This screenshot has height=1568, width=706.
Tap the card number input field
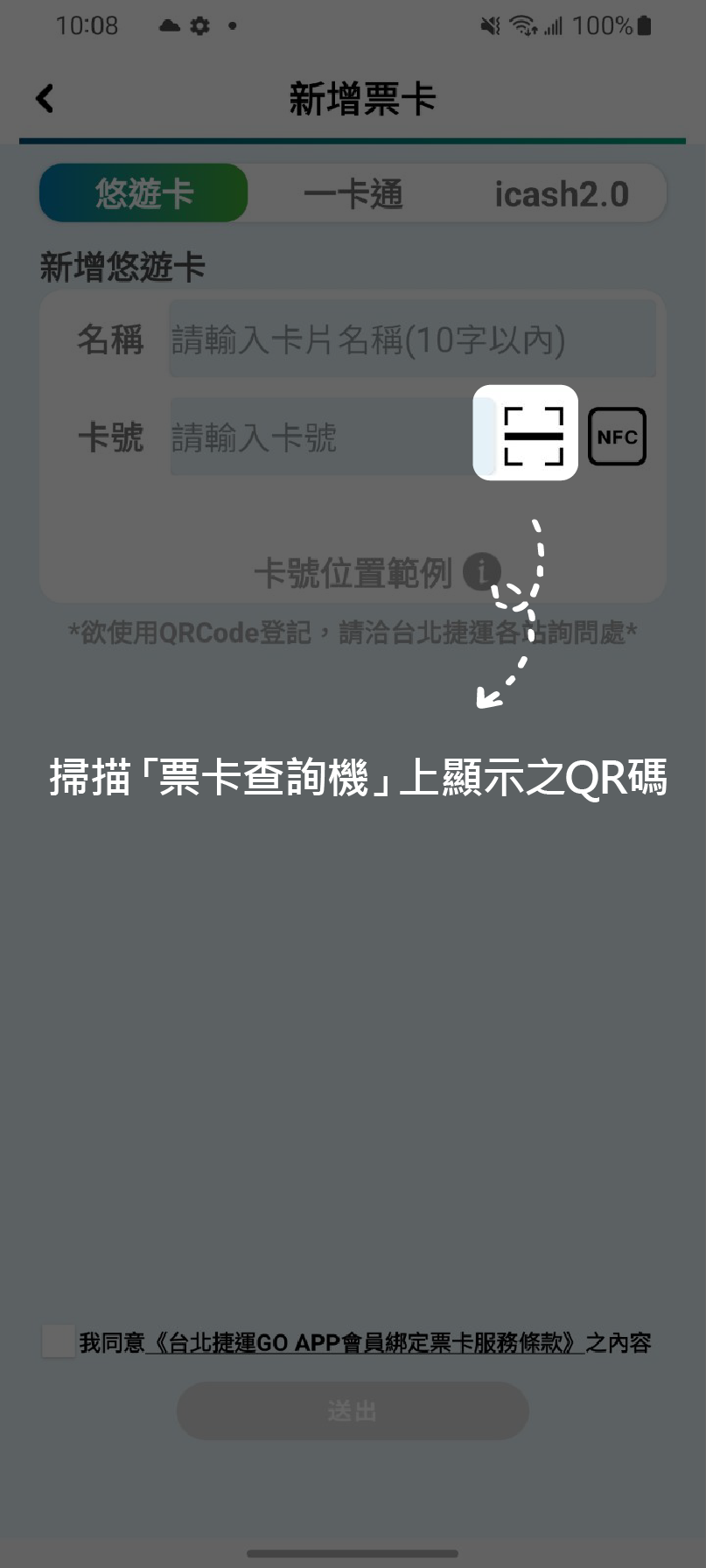[319, 437]
